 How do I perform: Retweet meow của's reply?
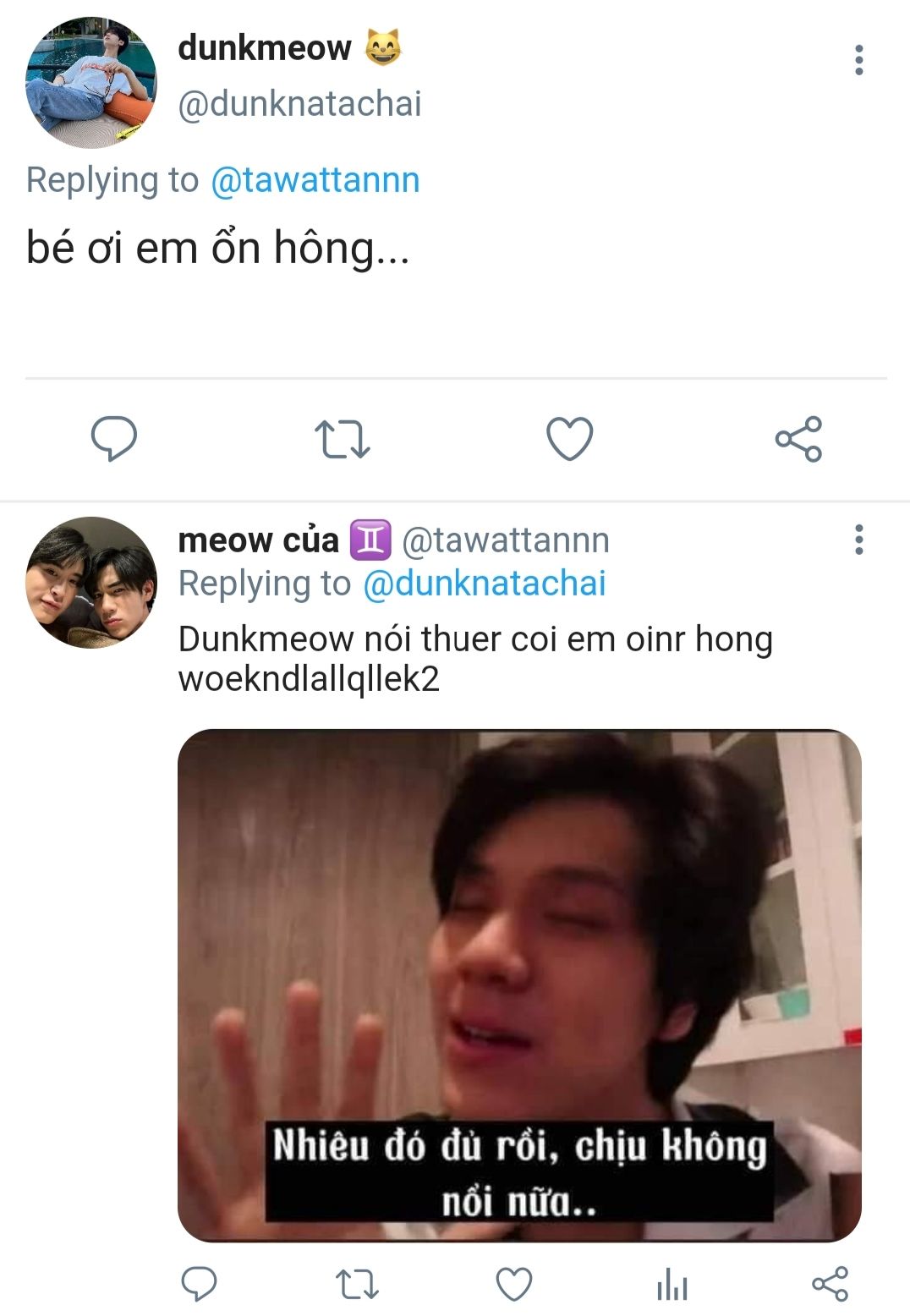coord(357,1284)
